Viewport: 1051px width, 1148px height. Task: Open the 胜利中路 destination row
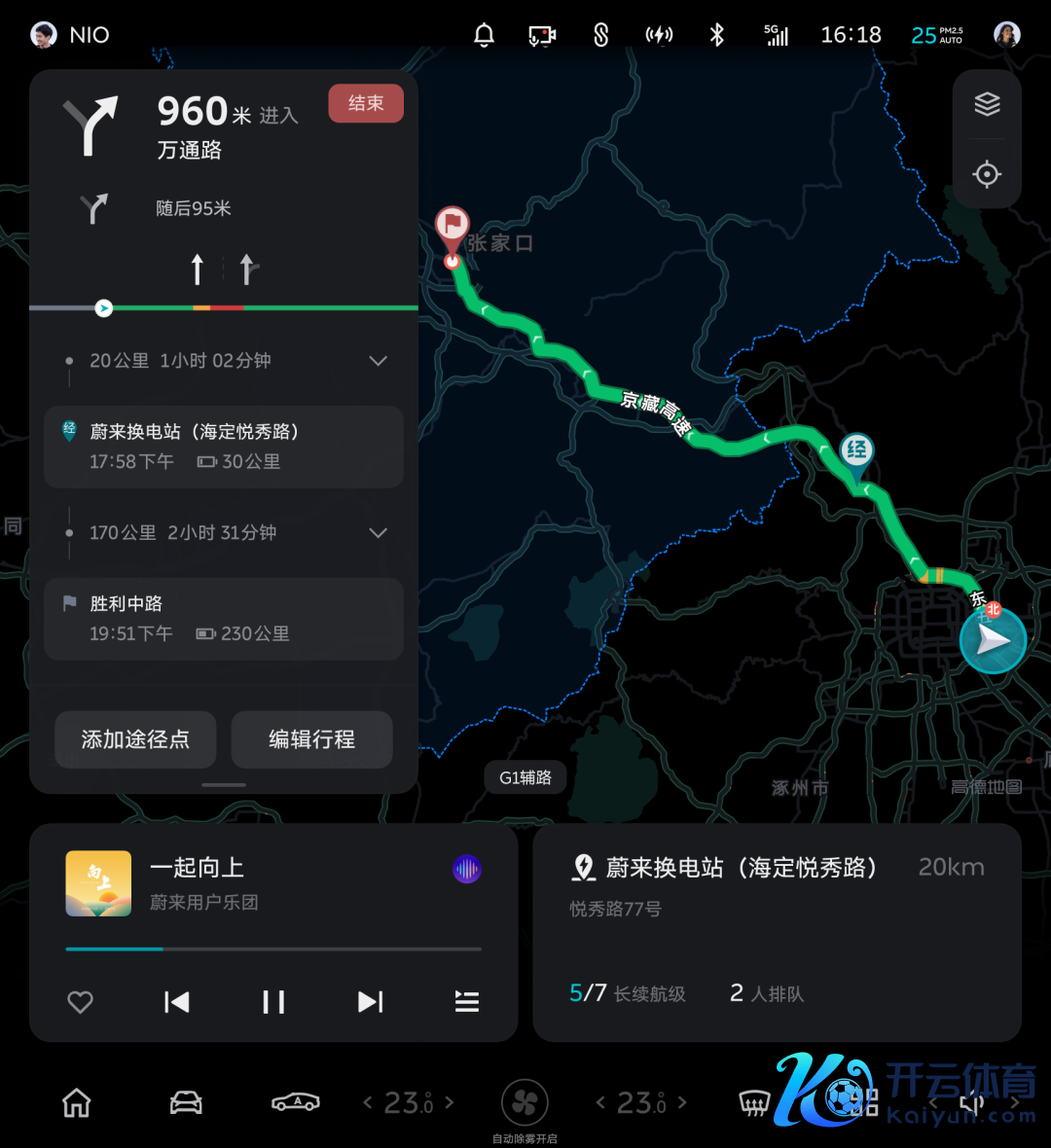point(224,619)
